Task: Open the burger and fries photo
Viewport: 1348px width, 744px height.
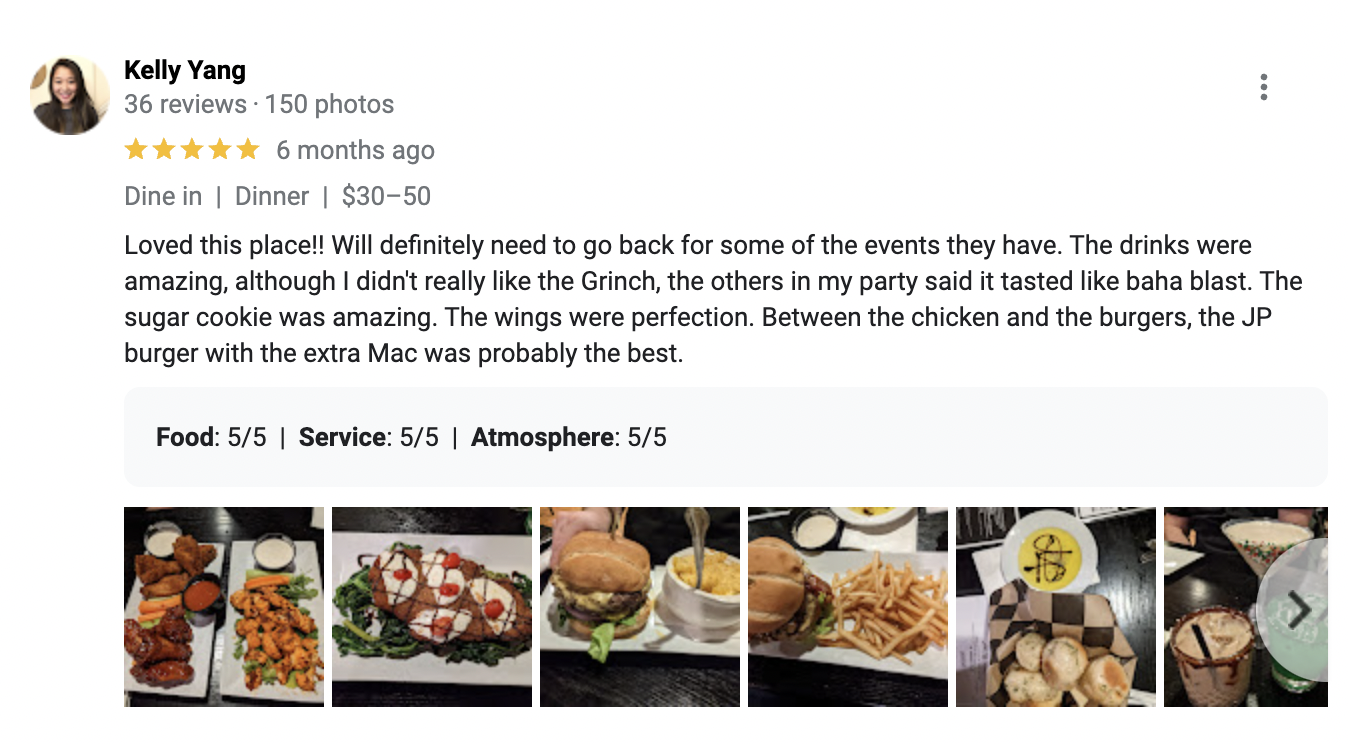Action: [x=848, y=607]
